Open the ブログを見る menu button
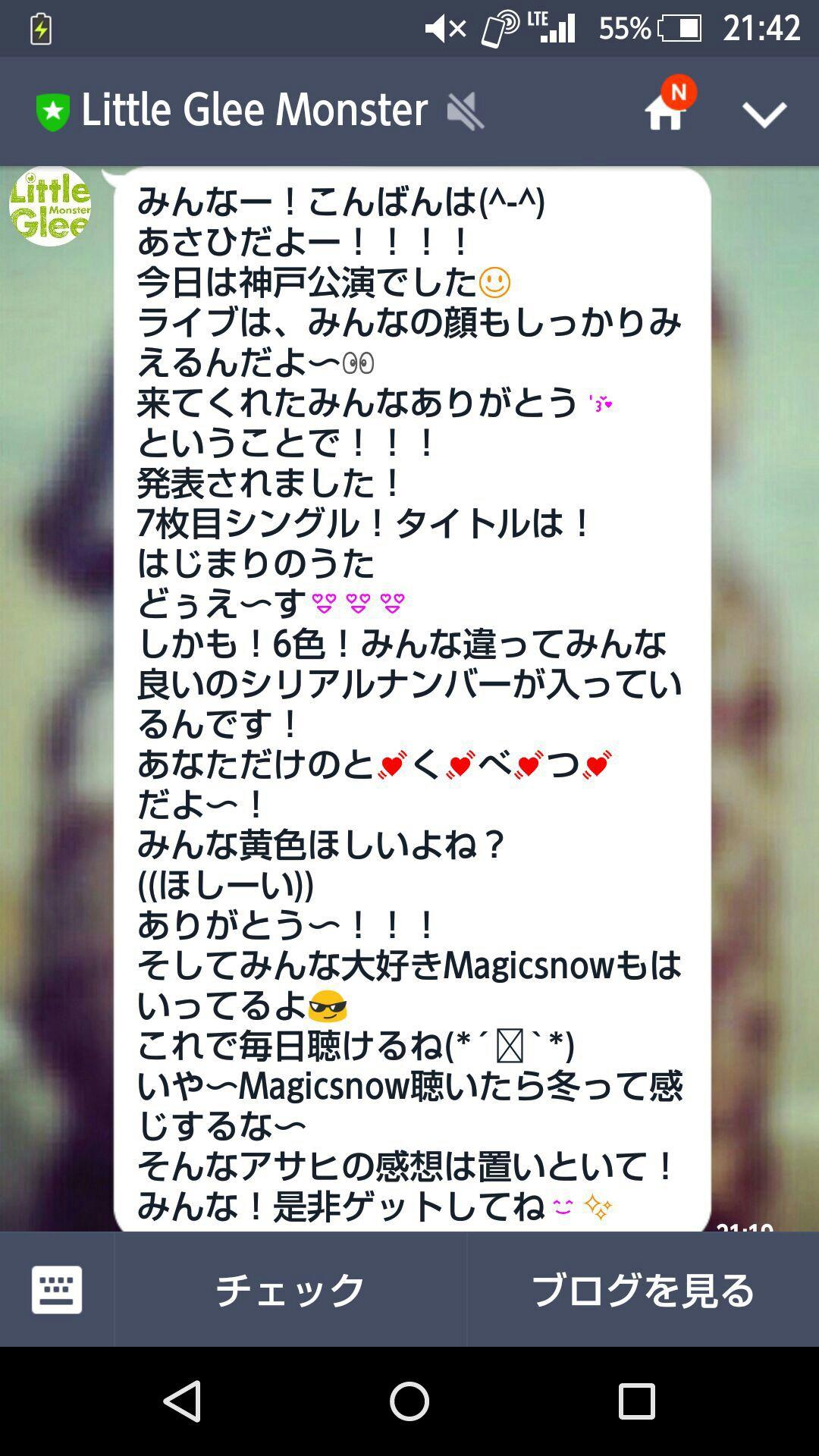The width and height of the screenshot is (819, 1456). click(642, 1289)
